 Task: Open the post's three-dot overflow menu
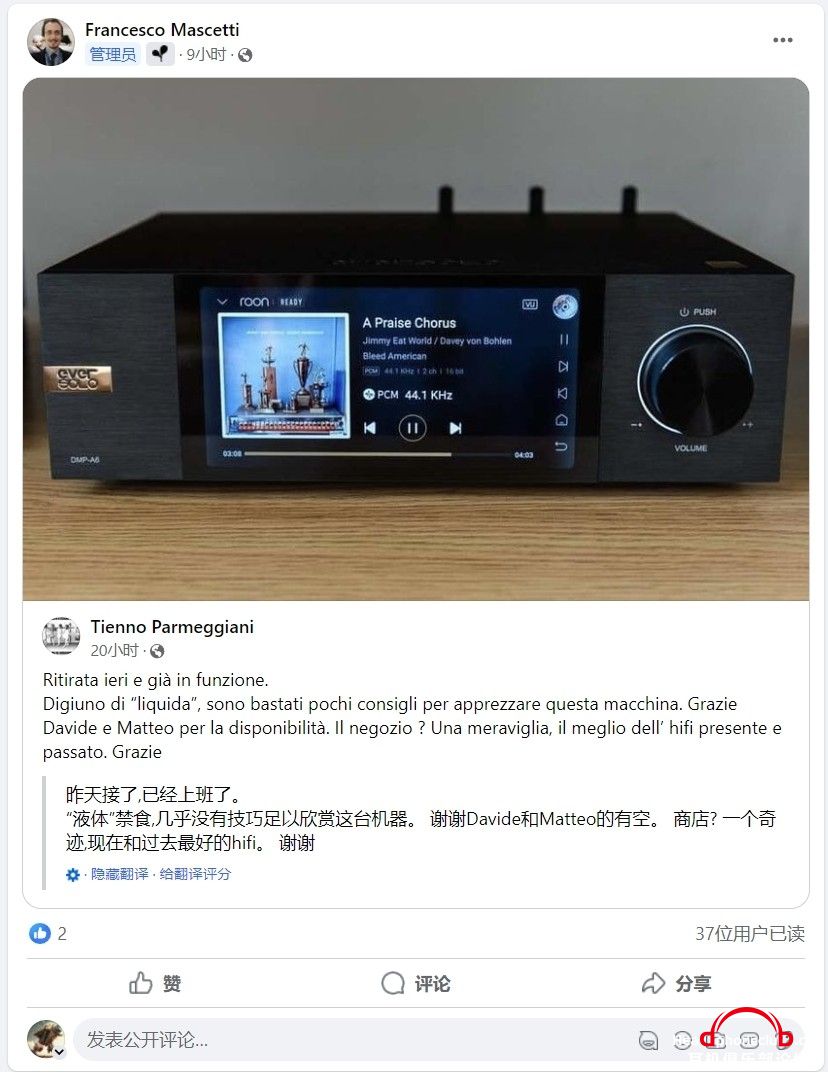(x=783, y=40)
